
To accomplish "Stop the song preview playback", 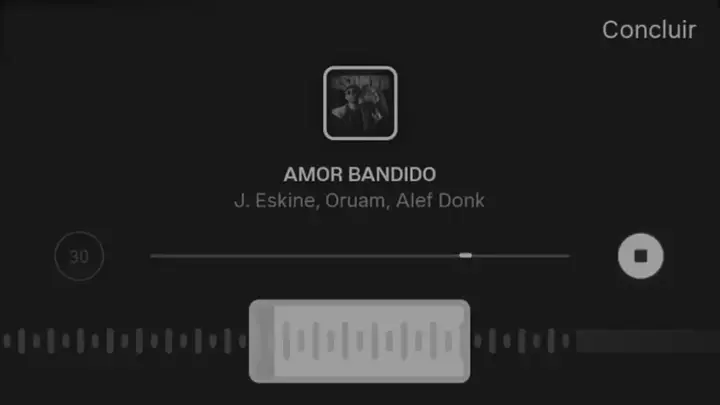I will [641, 256].
